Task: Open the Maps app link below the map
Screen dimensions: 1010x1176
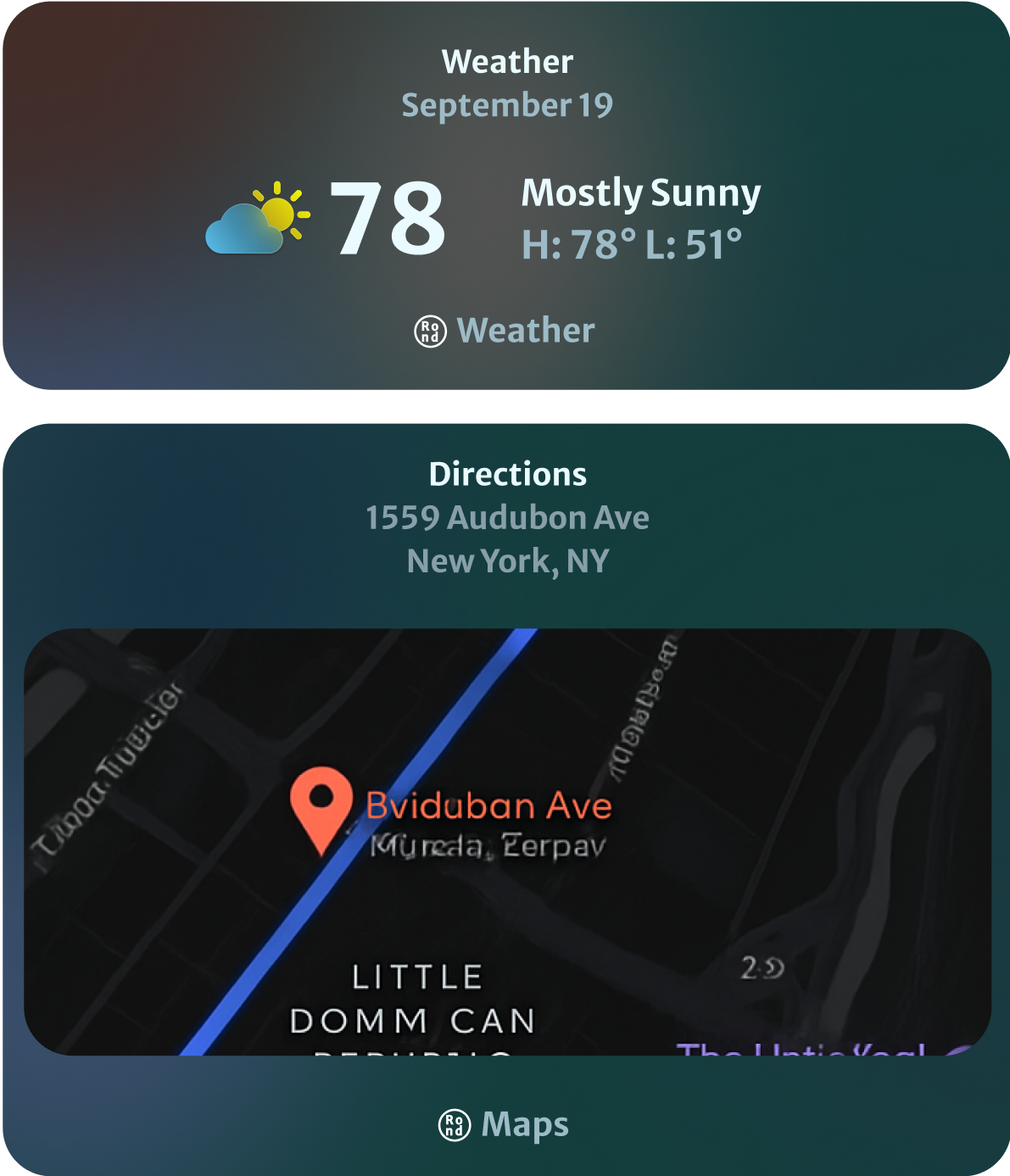Action: pos(505,1124)
